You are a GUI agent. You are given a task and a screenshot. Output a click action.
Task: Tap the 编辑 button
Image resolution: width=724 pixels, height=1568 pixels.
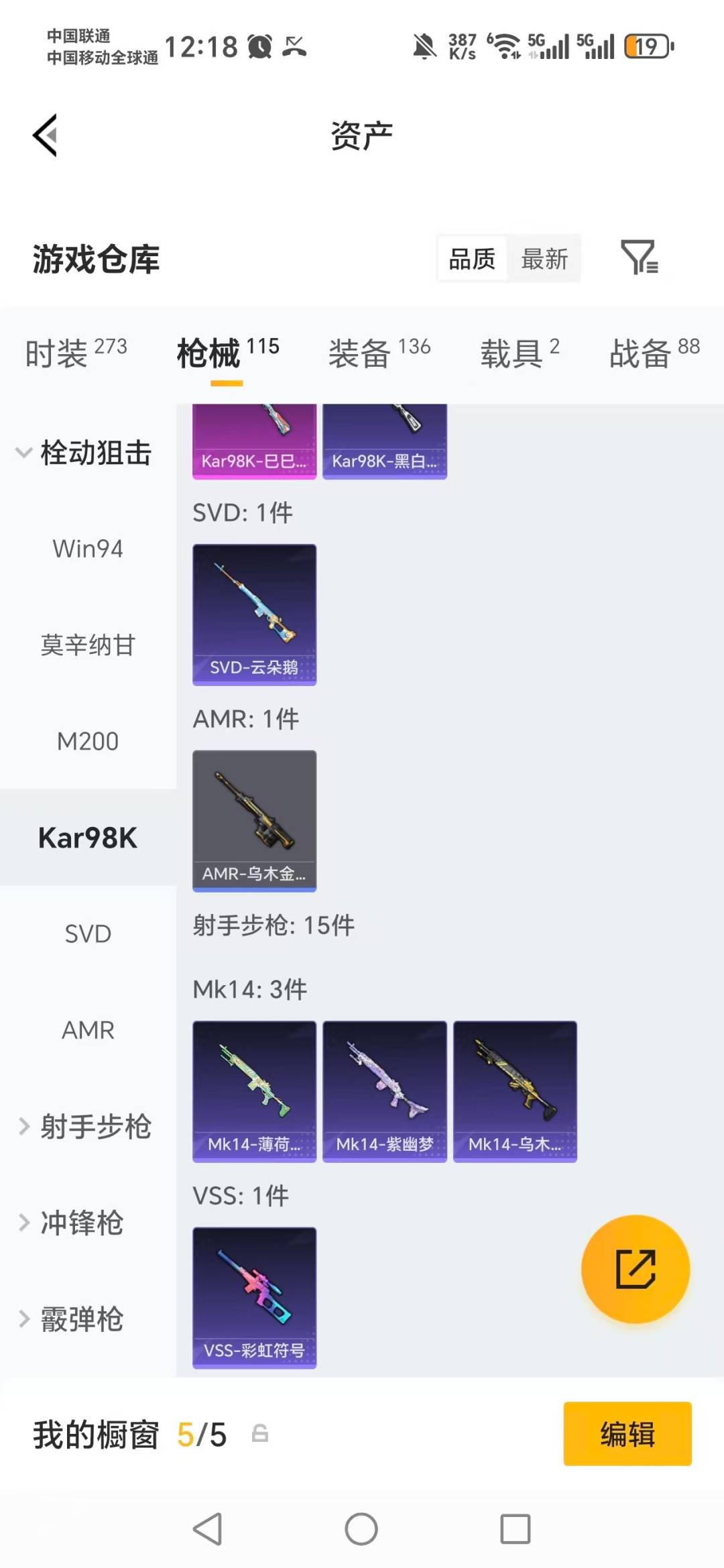pyautogui.click(x=627, y=1435)
